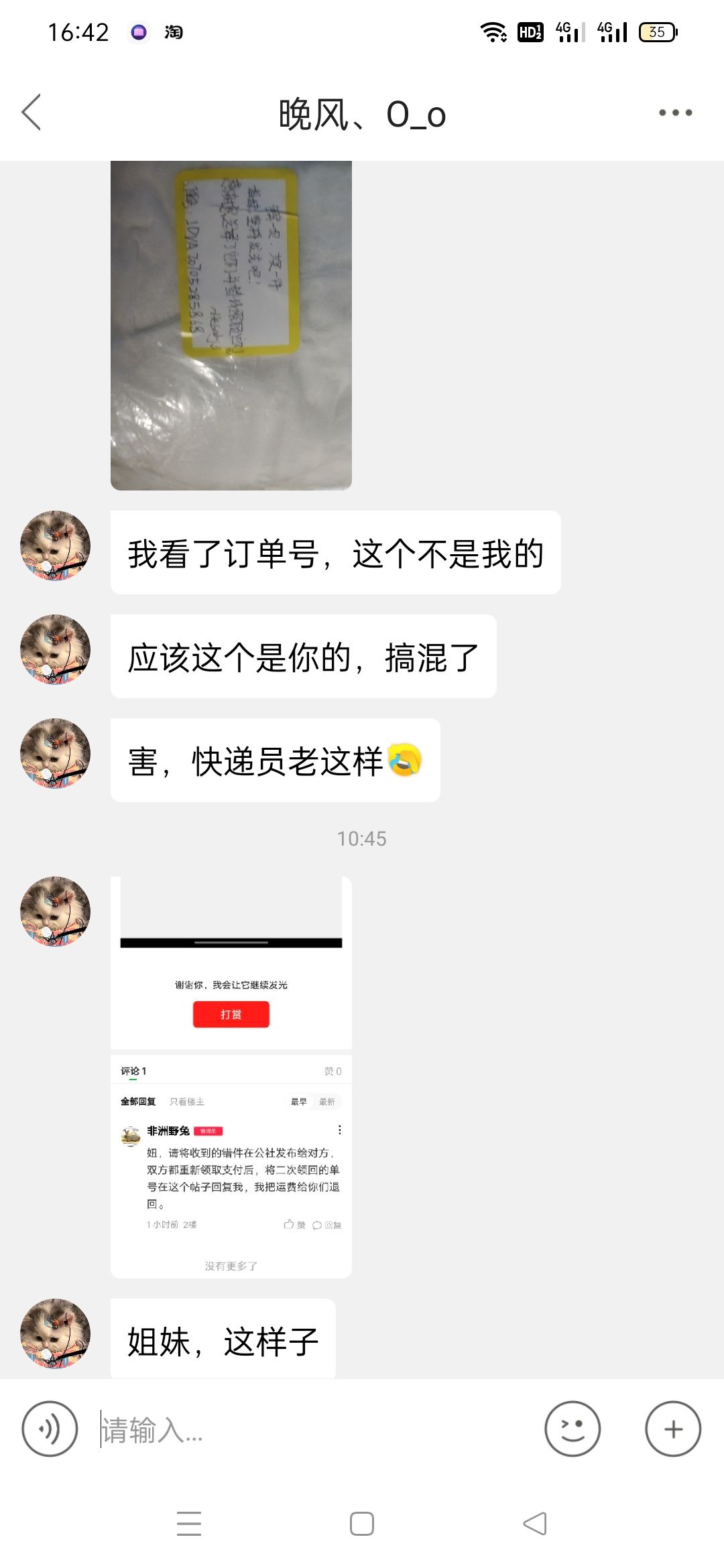Open the three-dot chat options menu
Screen dimensions: 724x1568
pos(675,113)
